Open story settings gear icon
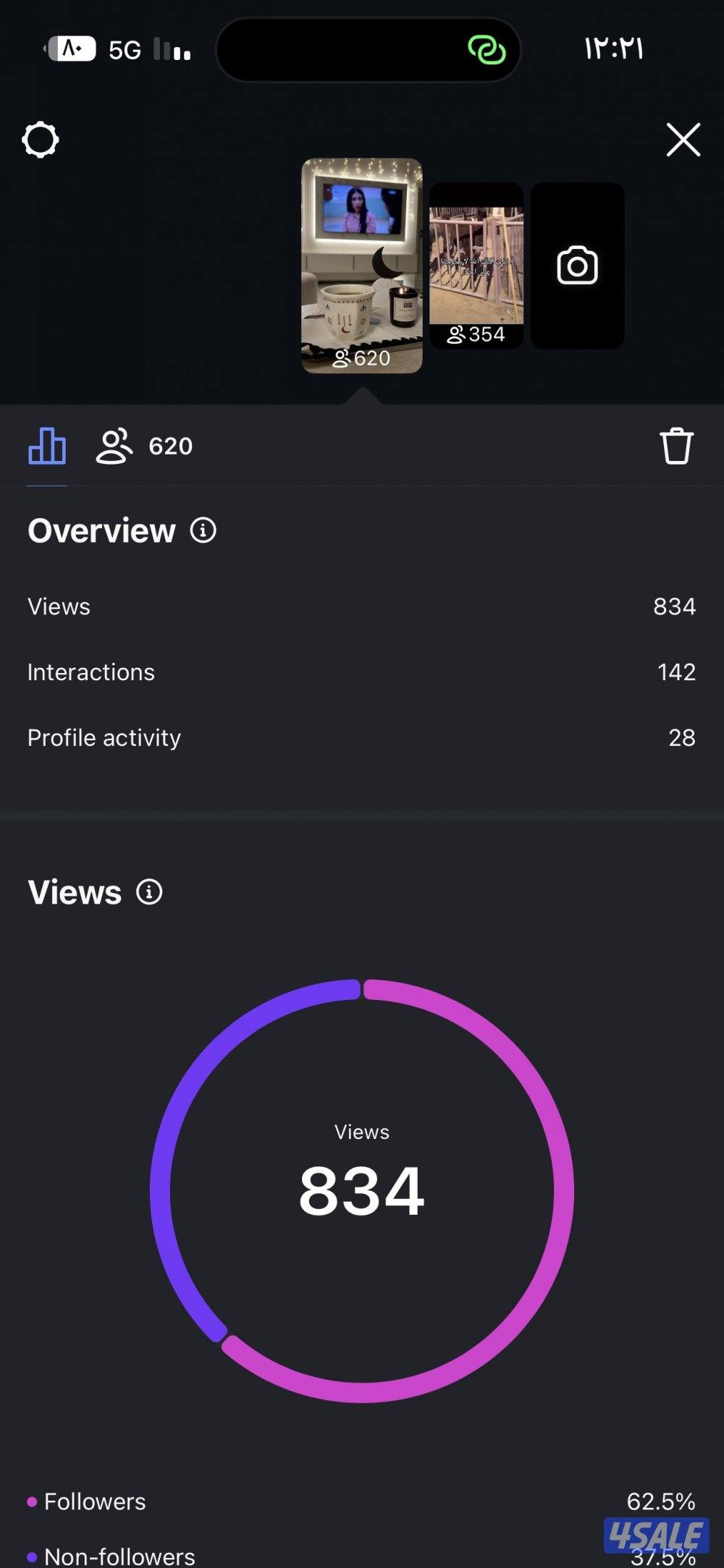 click(x=41, y=140)
